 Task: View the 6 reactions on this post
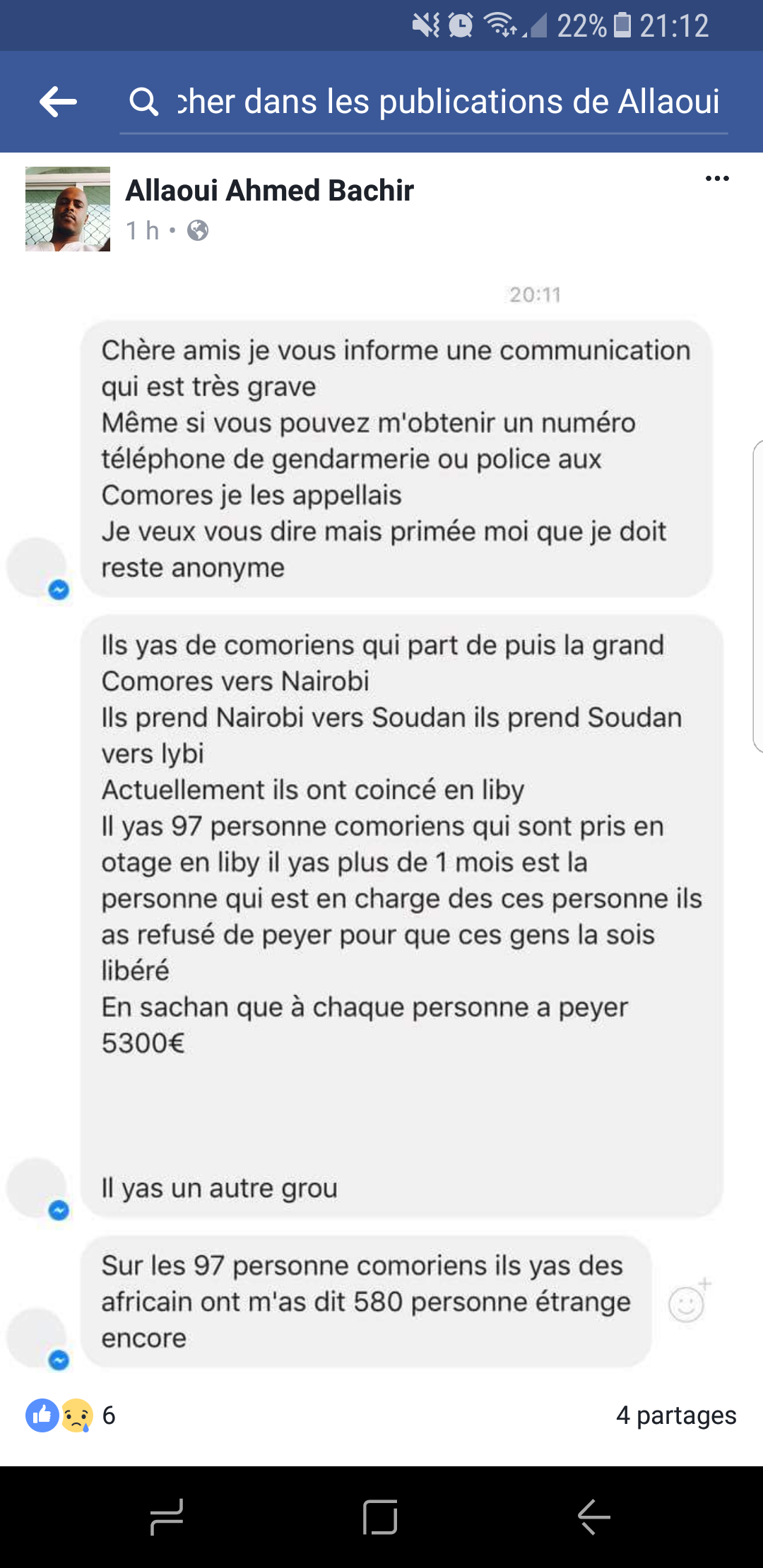(x=71, y=1415)
